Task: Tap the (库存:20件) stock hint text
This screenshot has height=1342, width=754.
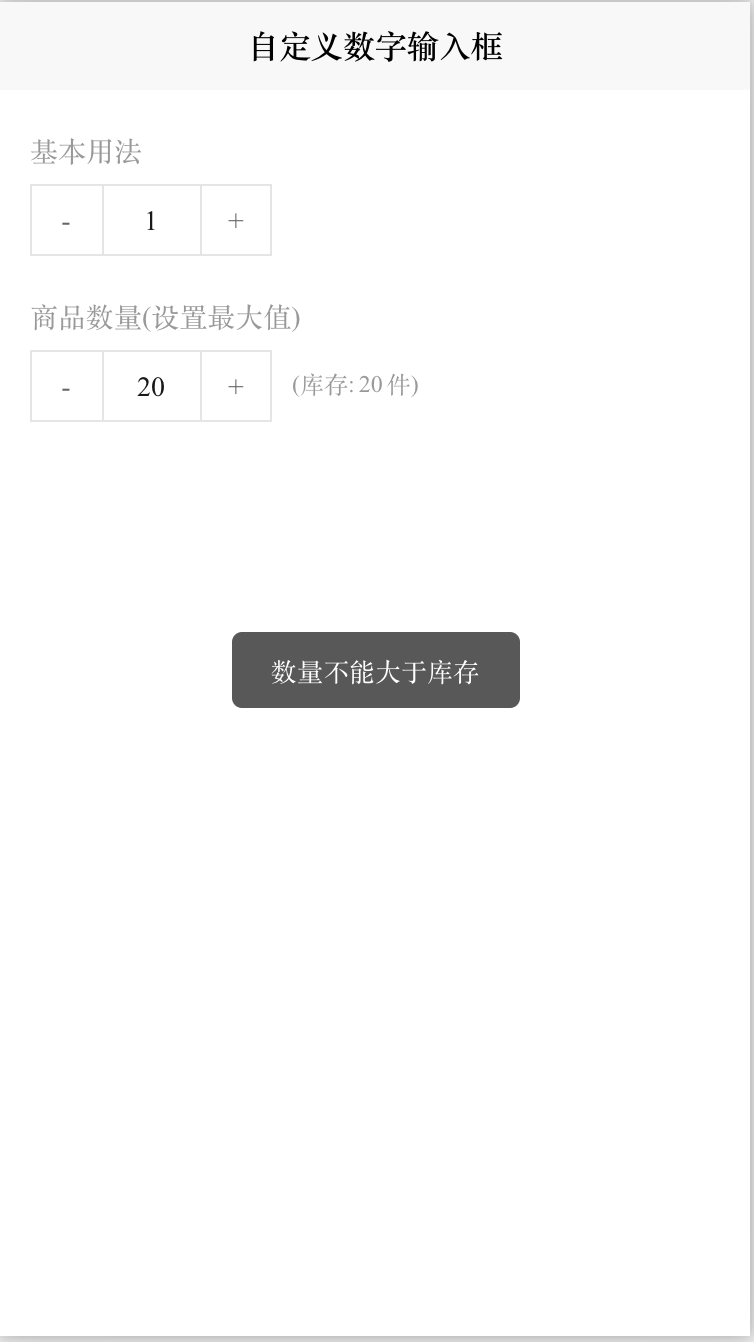Action: 352,387
